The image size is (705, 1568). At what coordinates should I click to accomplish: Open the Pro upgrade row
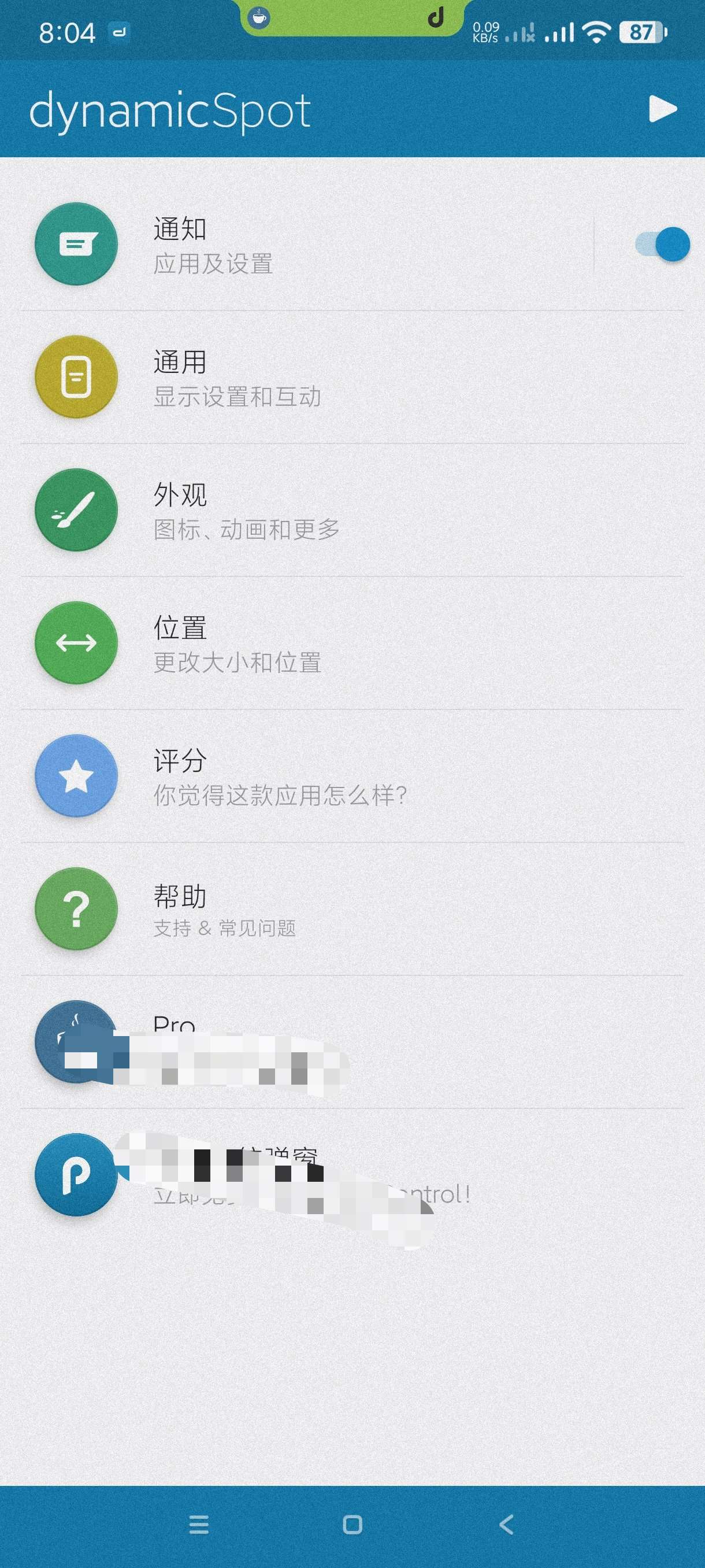pyautogui.click(x=304, y=1042)
